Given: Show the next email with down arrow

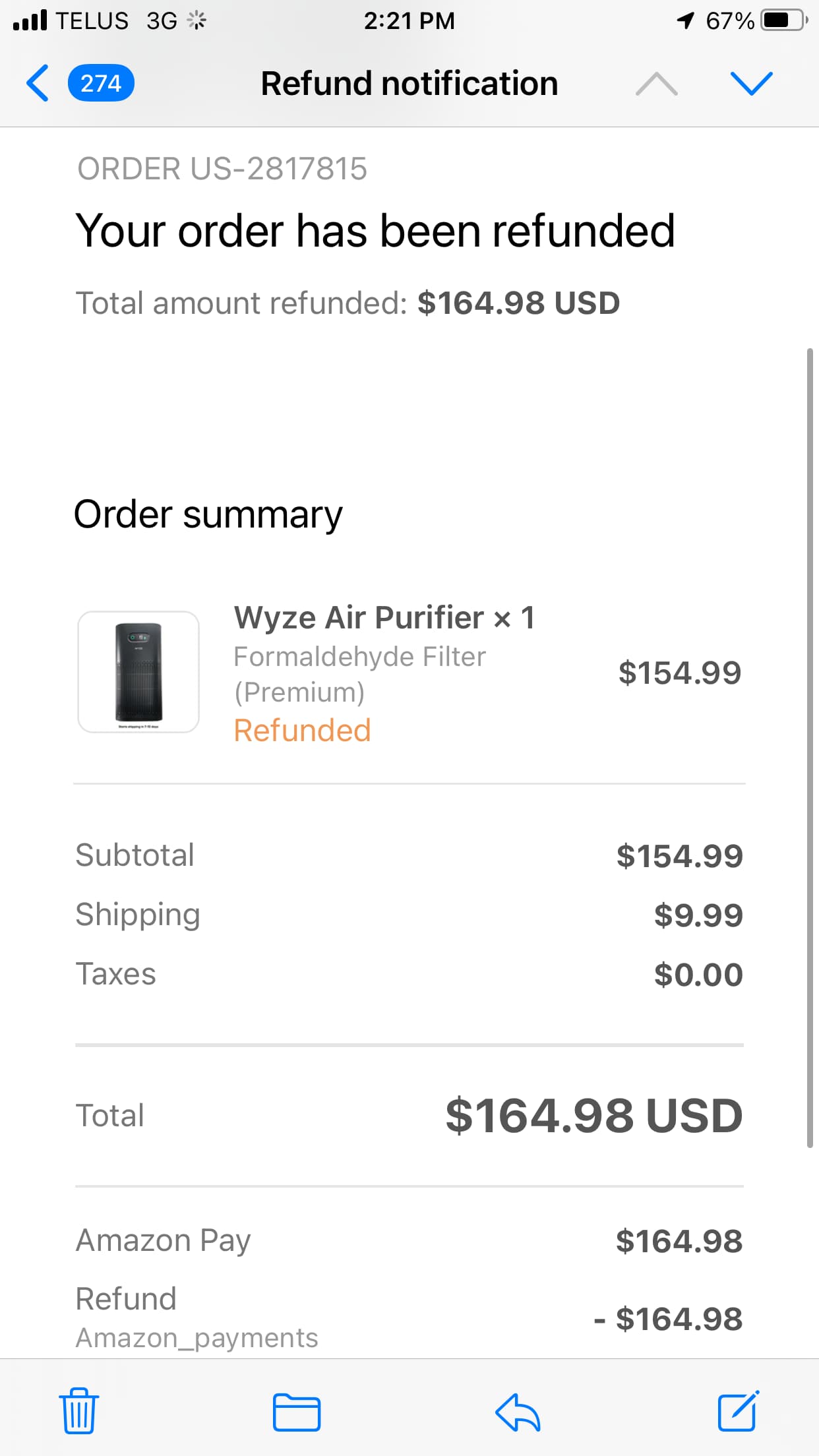Looking at the screenshot, I should click(751, 84).
